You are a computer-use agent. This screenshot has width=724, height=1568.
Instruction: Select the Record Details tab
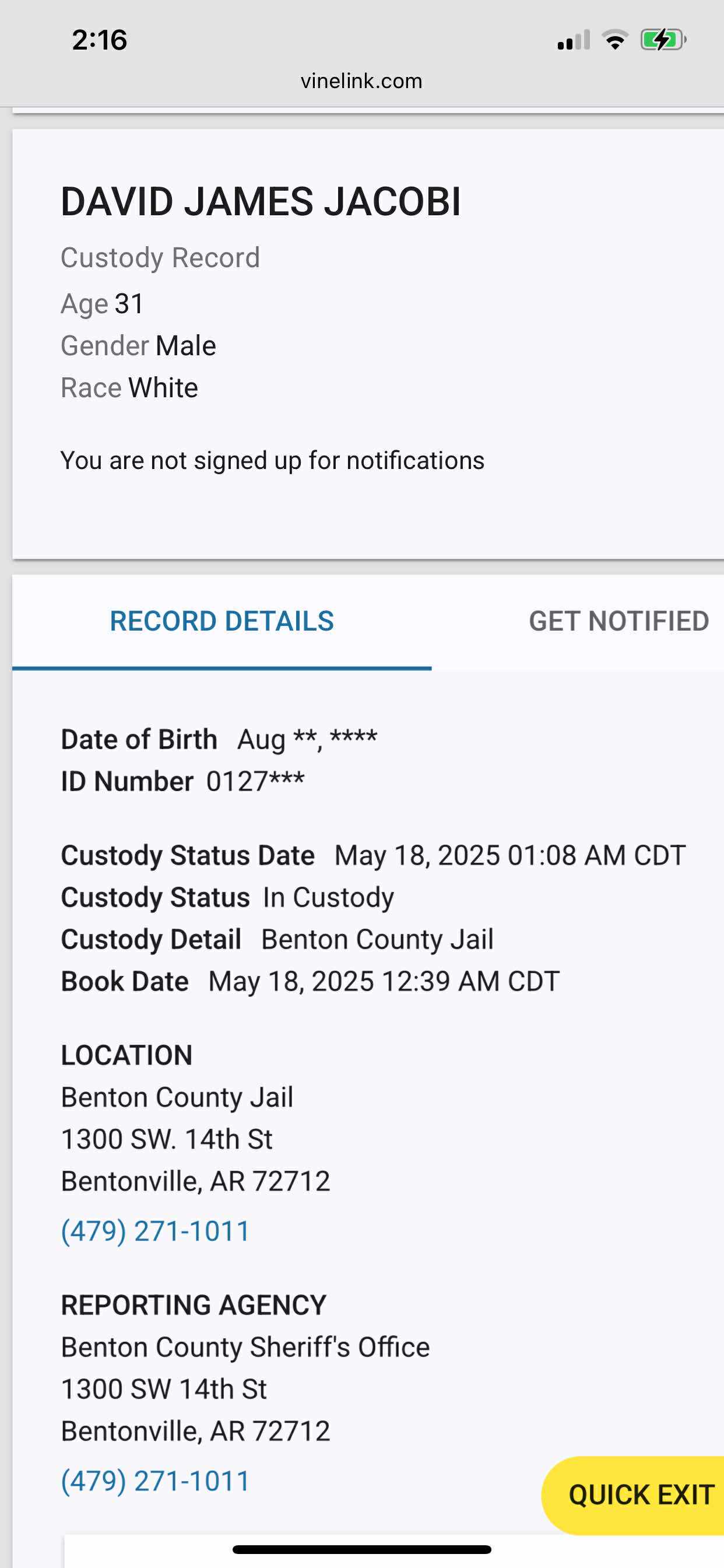(x=222, y=621)
